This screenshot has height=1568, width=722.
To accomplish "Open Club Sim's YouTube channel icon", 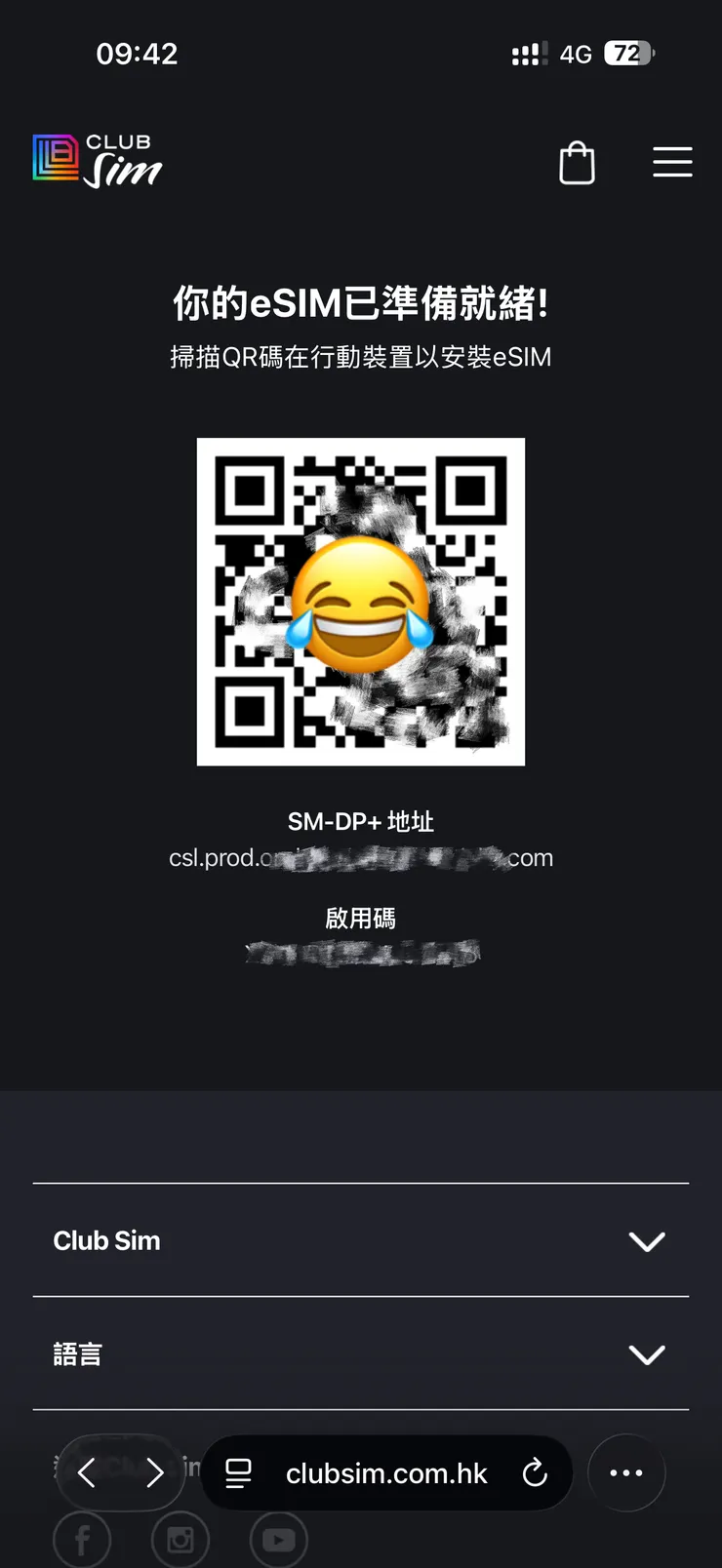I will pyautogui.click(x=279, y=1539).
